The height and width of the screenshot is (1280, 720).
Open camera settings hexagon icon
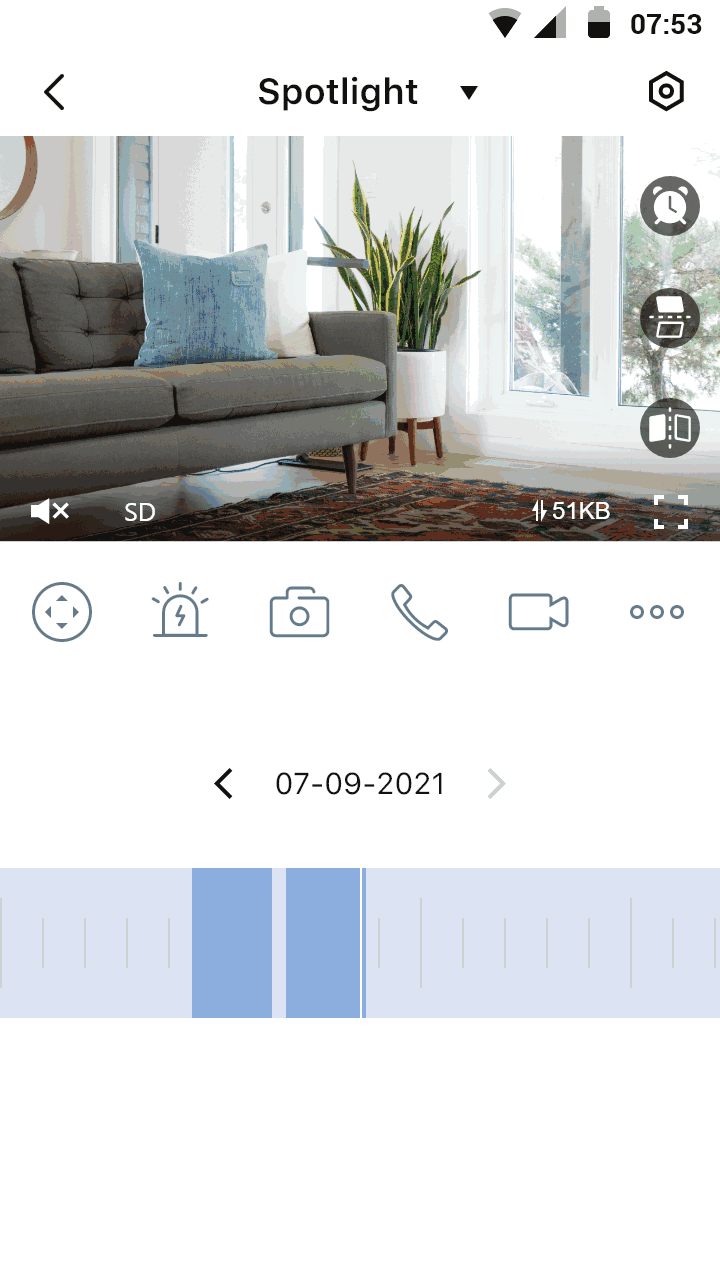click(x=666, y=92)
